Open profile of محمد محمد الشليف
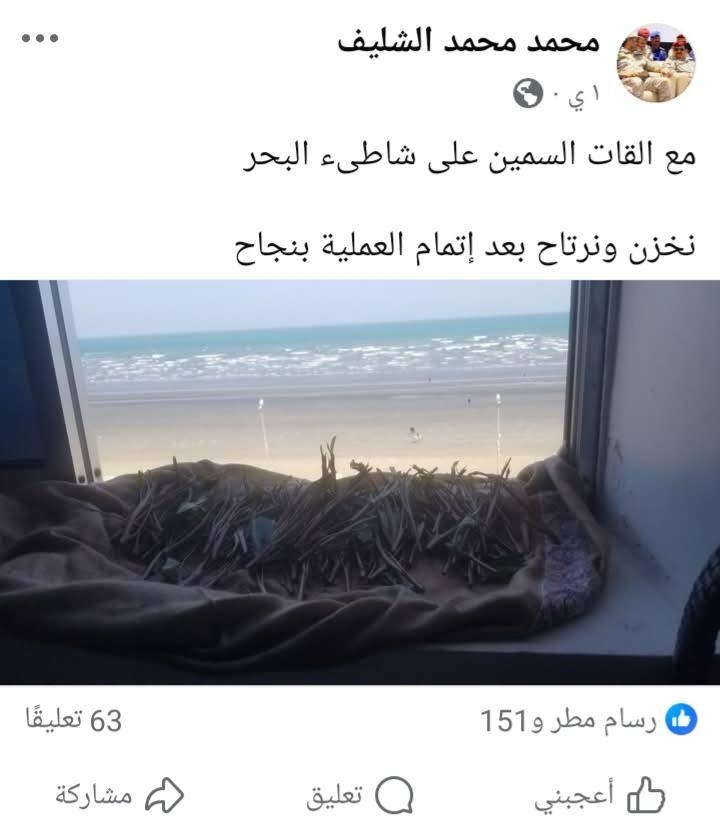Screen dimensions: 720x824 tap(469, 41)
